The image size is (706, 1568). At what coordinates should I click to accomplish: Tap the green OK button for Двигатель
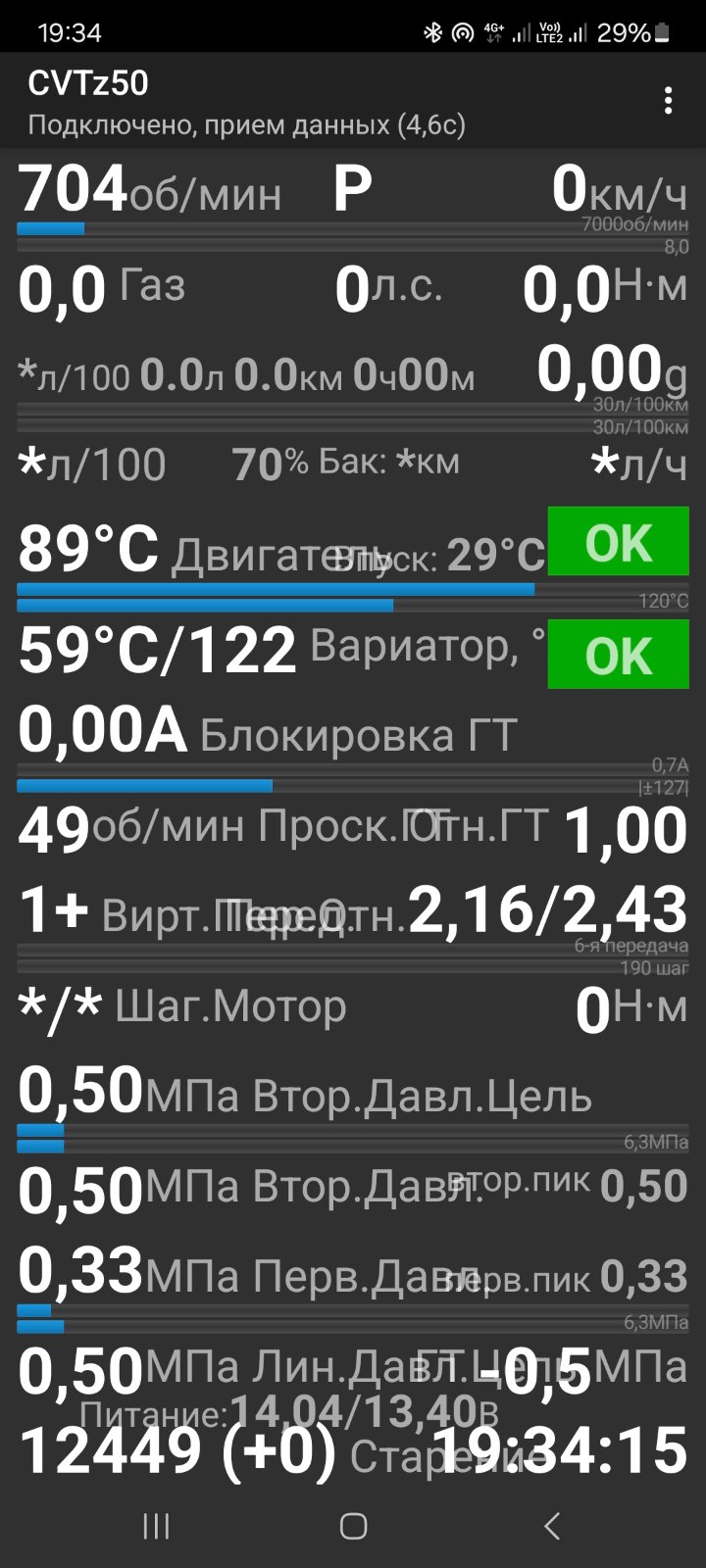click(619, 542)
